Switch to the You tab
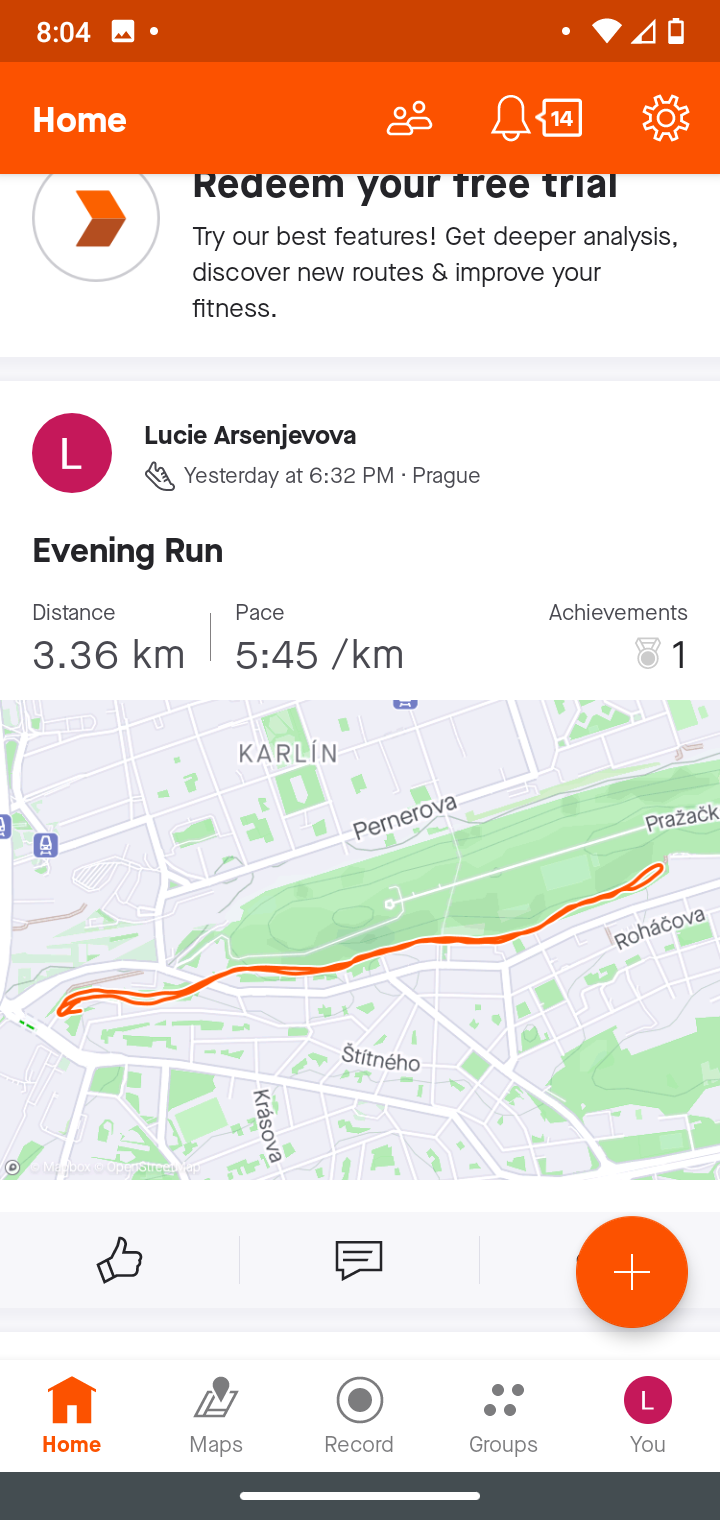The width and height of the screenshot is (720, 1520). (x=647, y=1415)
